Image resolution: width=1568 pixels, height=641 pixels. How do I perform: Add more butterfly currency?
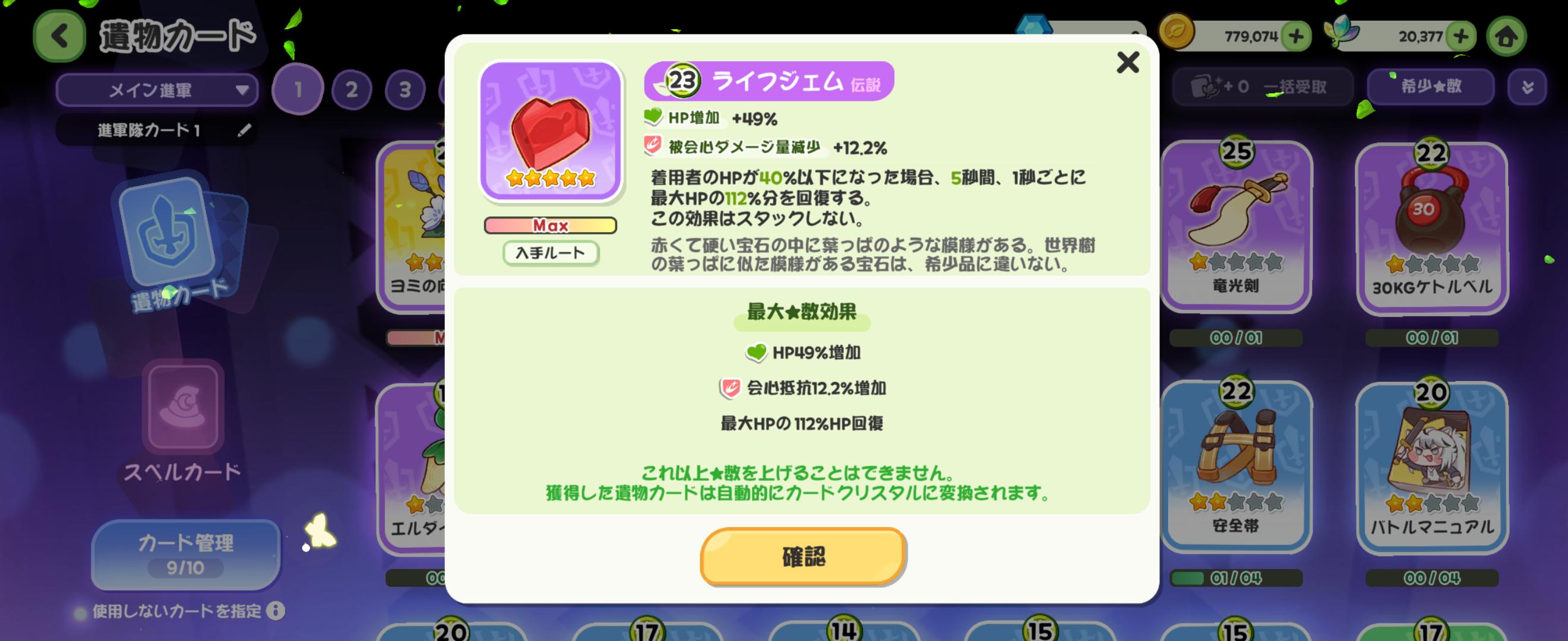[x=1461, y=36]
